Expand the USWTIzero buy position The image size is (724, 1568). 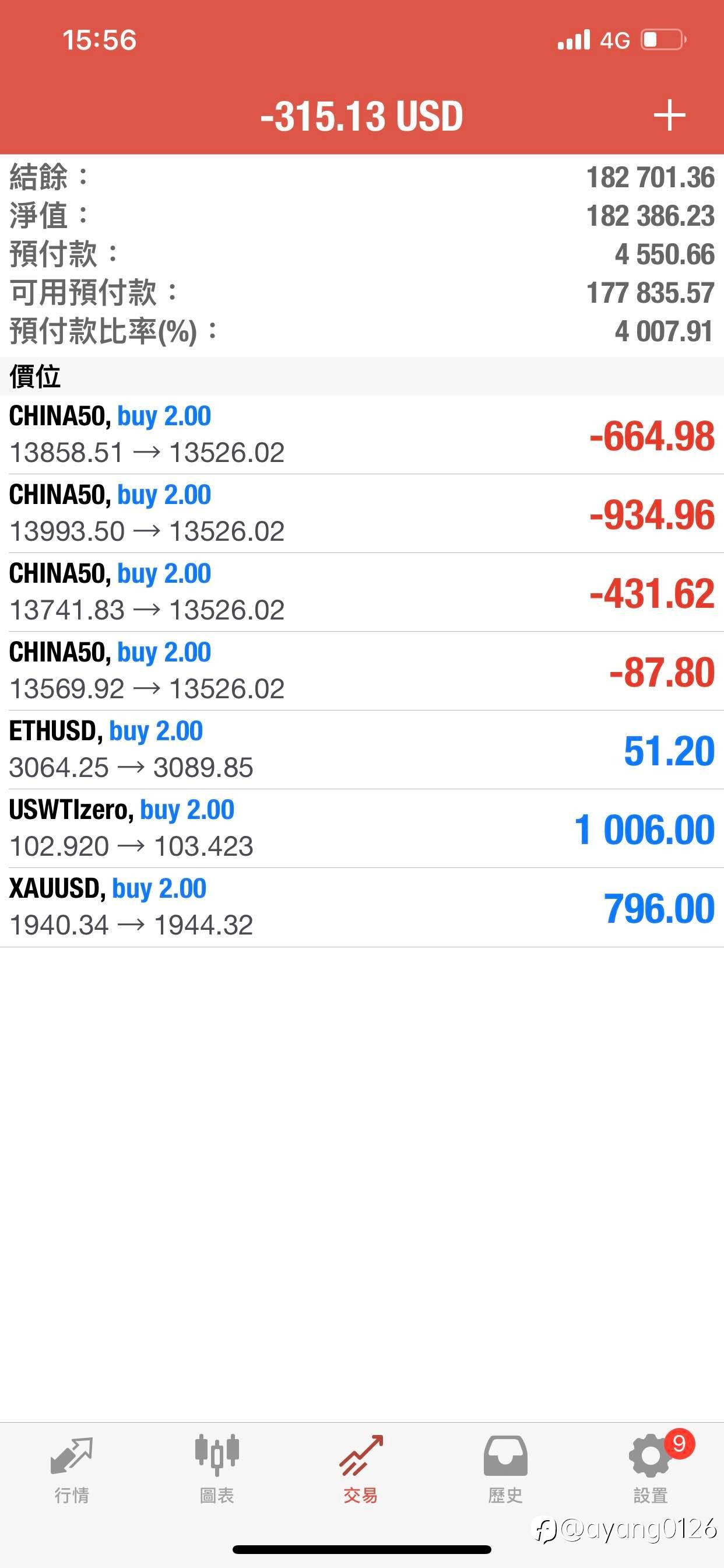pyautogui.click(x=362, y=828)
